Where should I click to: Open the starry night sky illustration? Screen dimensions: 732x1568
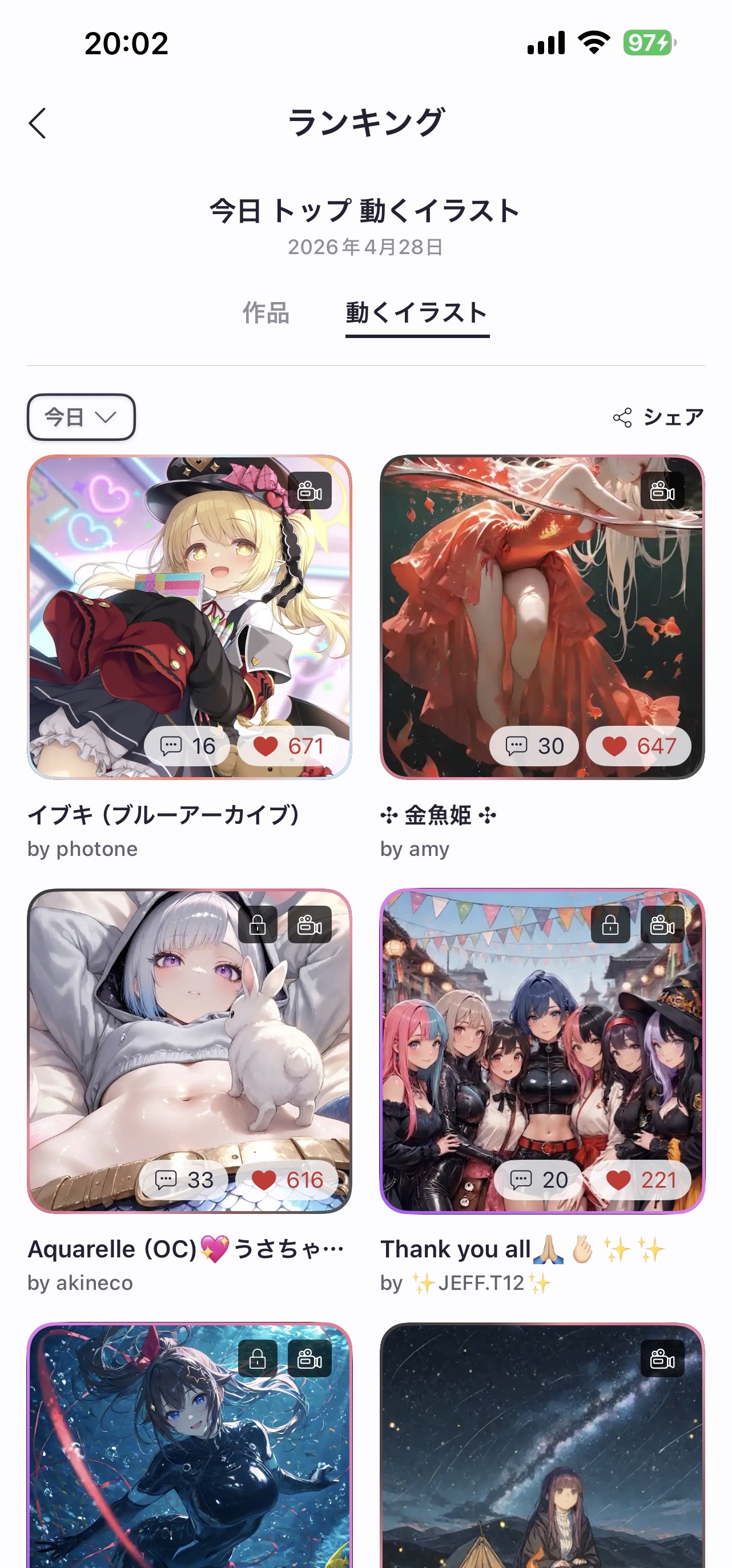point(542,1445)
